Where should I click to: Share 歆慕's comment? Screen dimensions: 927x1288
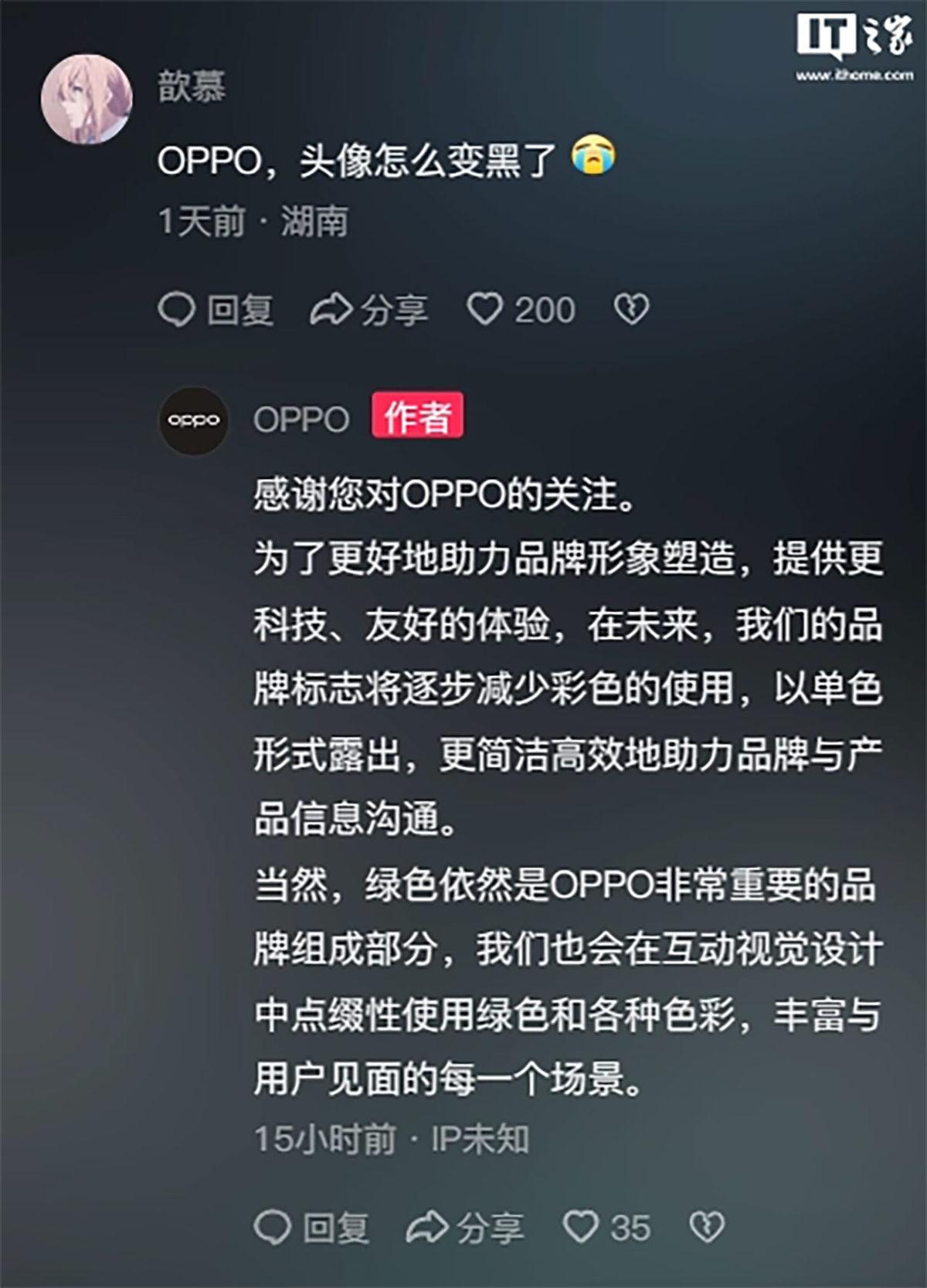click(x=369, y=311)
